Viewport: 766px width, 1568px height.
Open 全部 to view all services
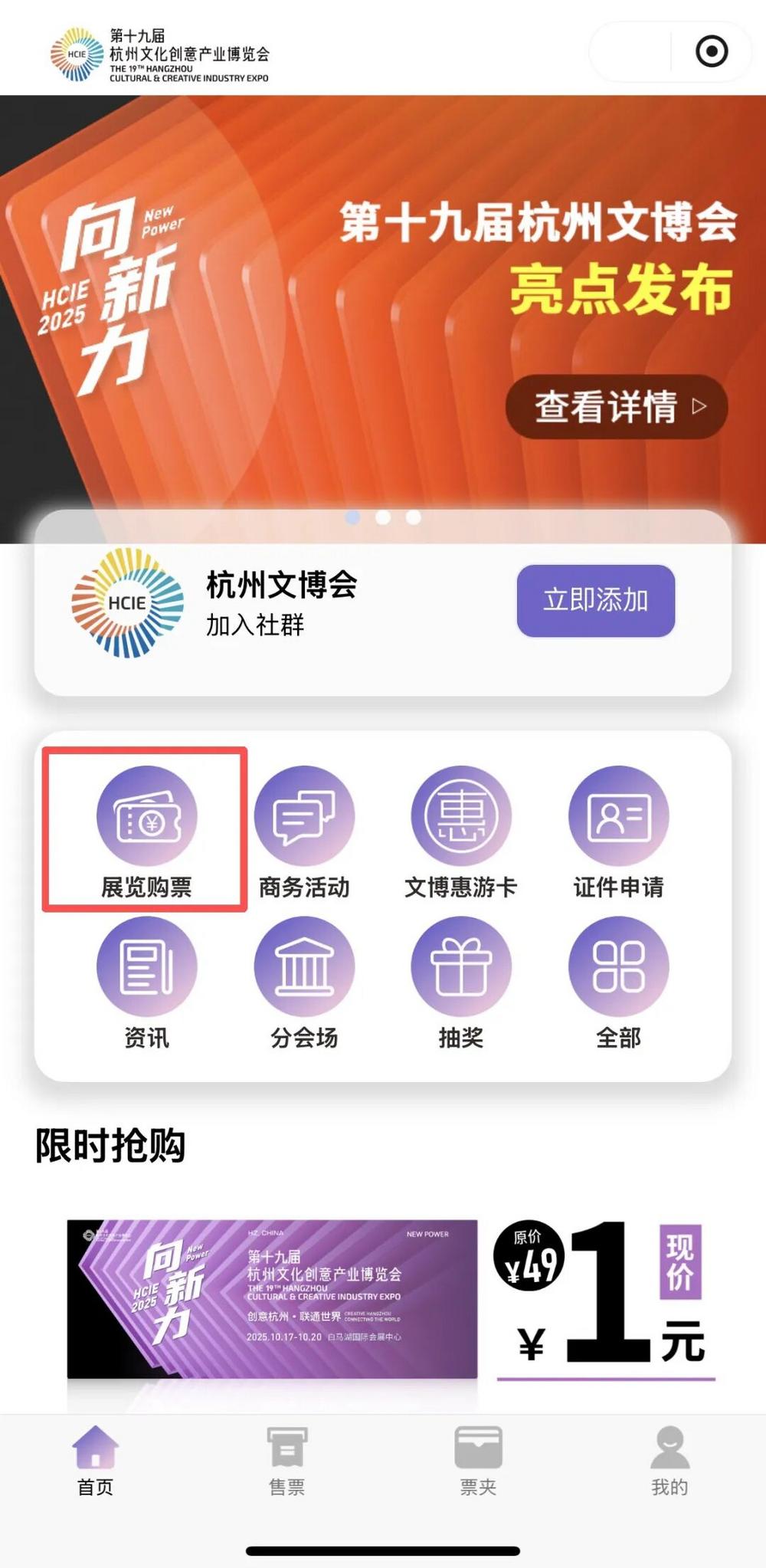coord(618,982)
